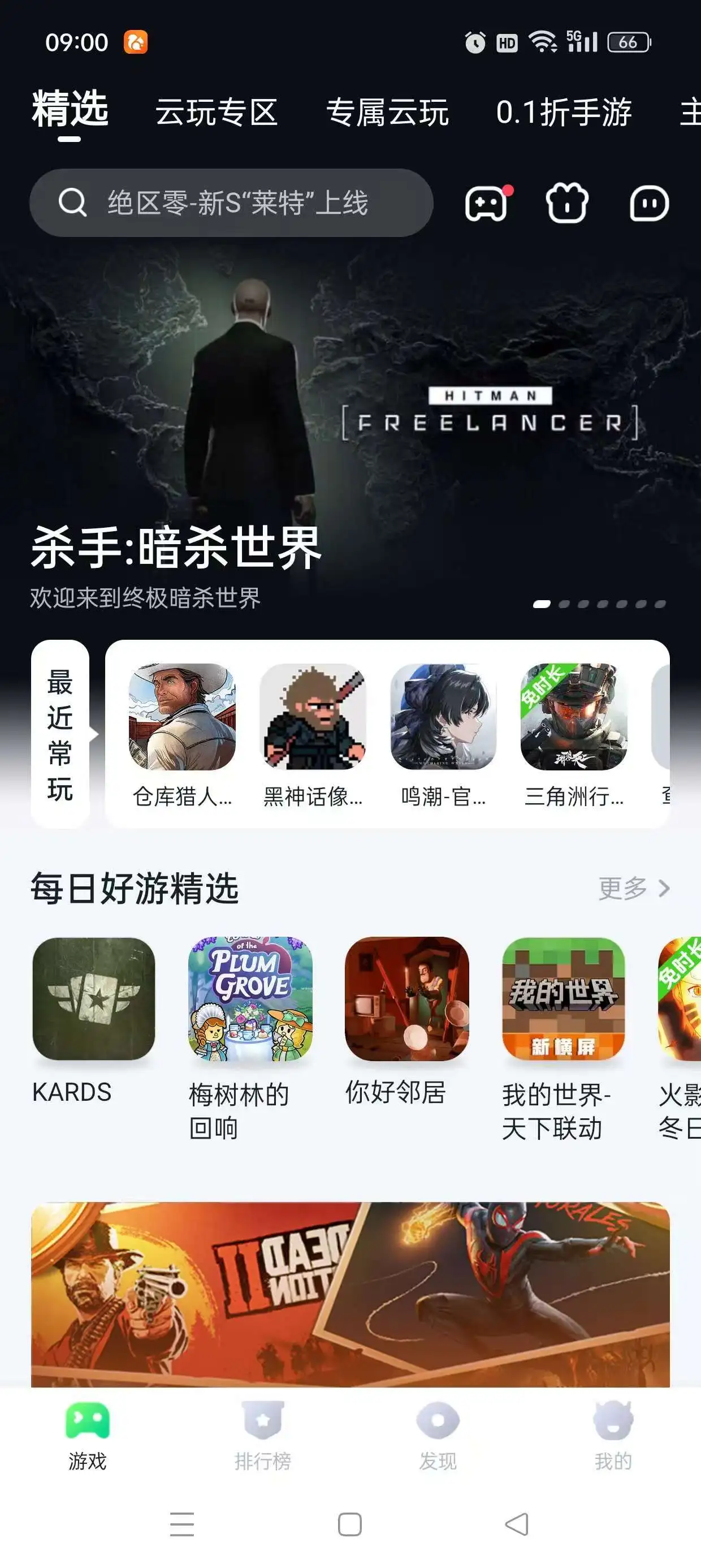Open 梅树林的回响 game

point(250,999)
